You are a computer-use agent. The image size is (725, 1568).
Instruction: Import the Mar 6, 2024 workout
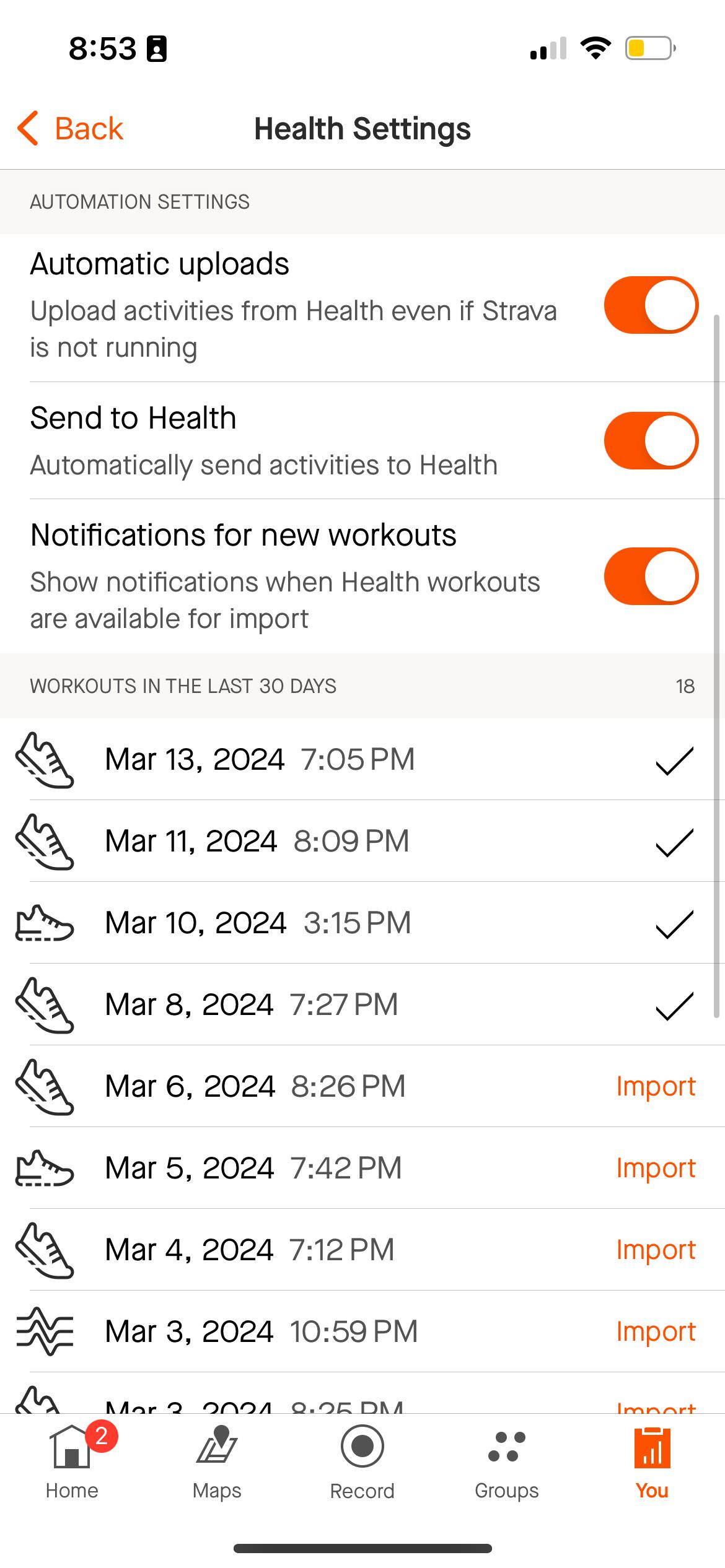pos(656,1087)
